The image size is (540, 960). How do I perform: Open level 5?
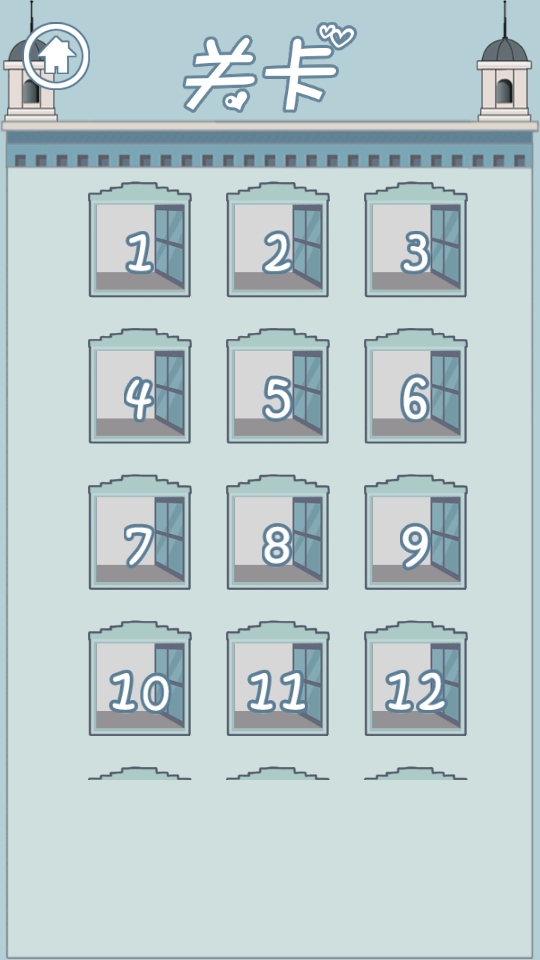point(278,386)
